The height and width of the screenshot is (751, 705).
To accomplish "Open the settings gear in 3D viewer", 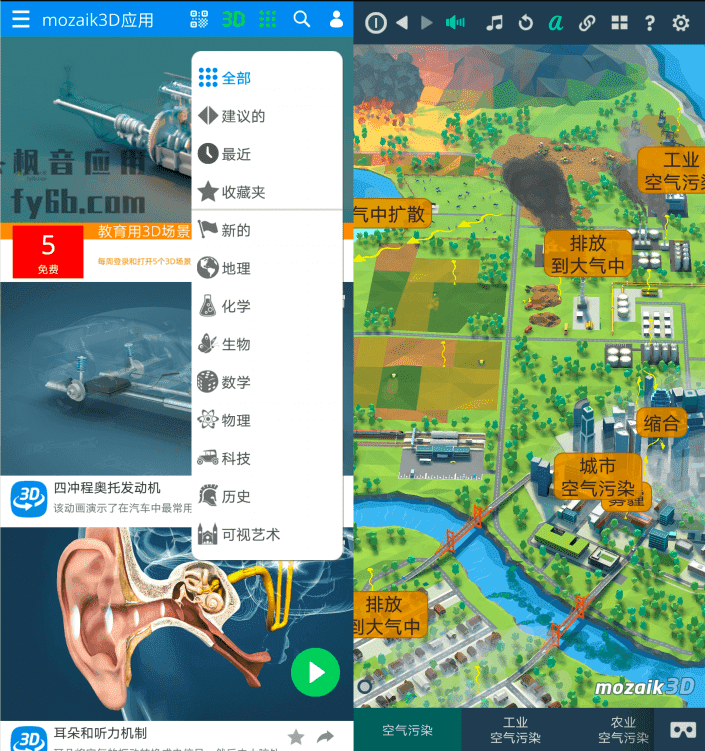I will [681, 23].
